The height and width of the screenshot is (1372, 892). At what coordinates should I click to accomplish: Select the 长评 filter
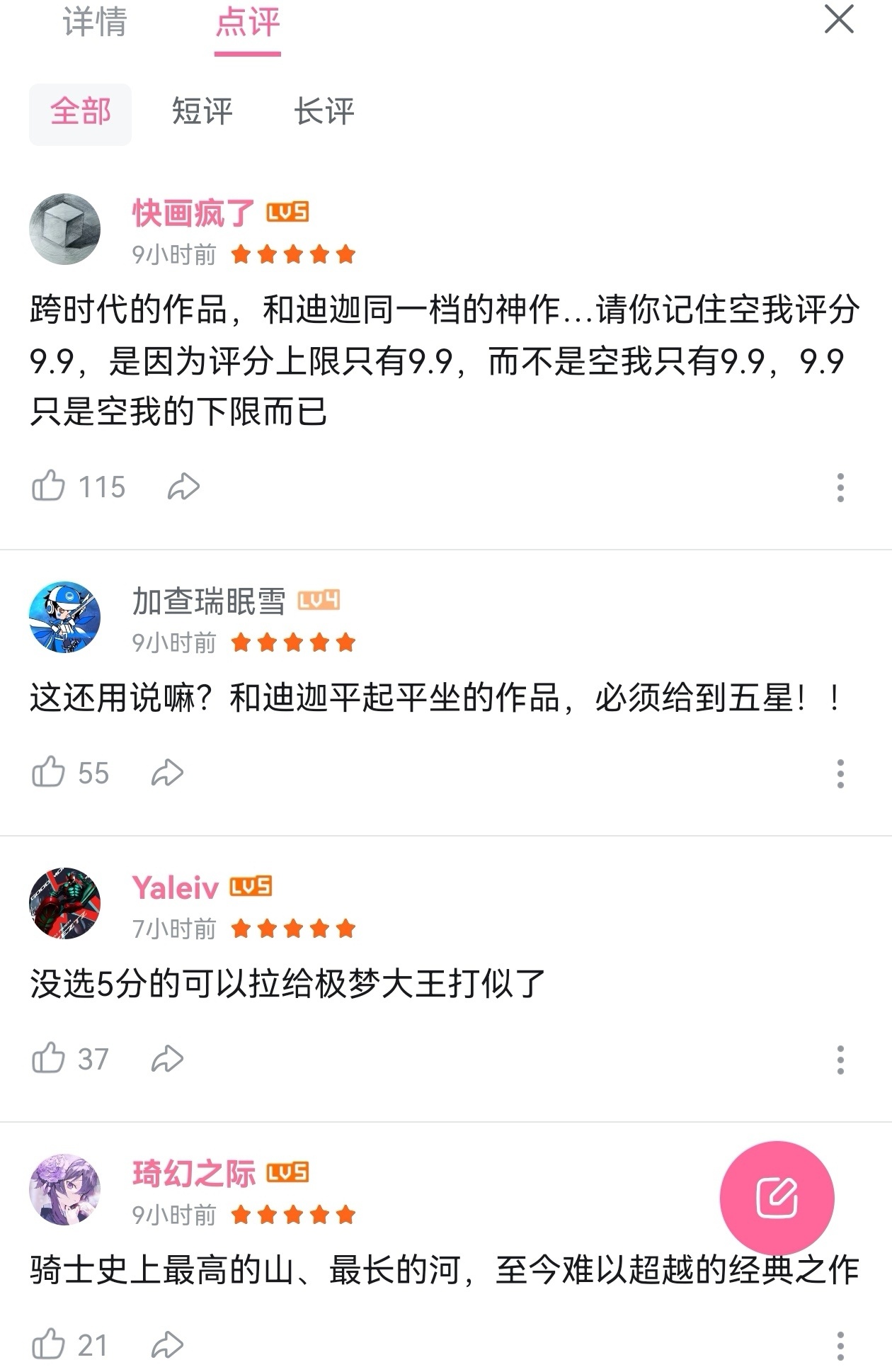click(324, 112)
